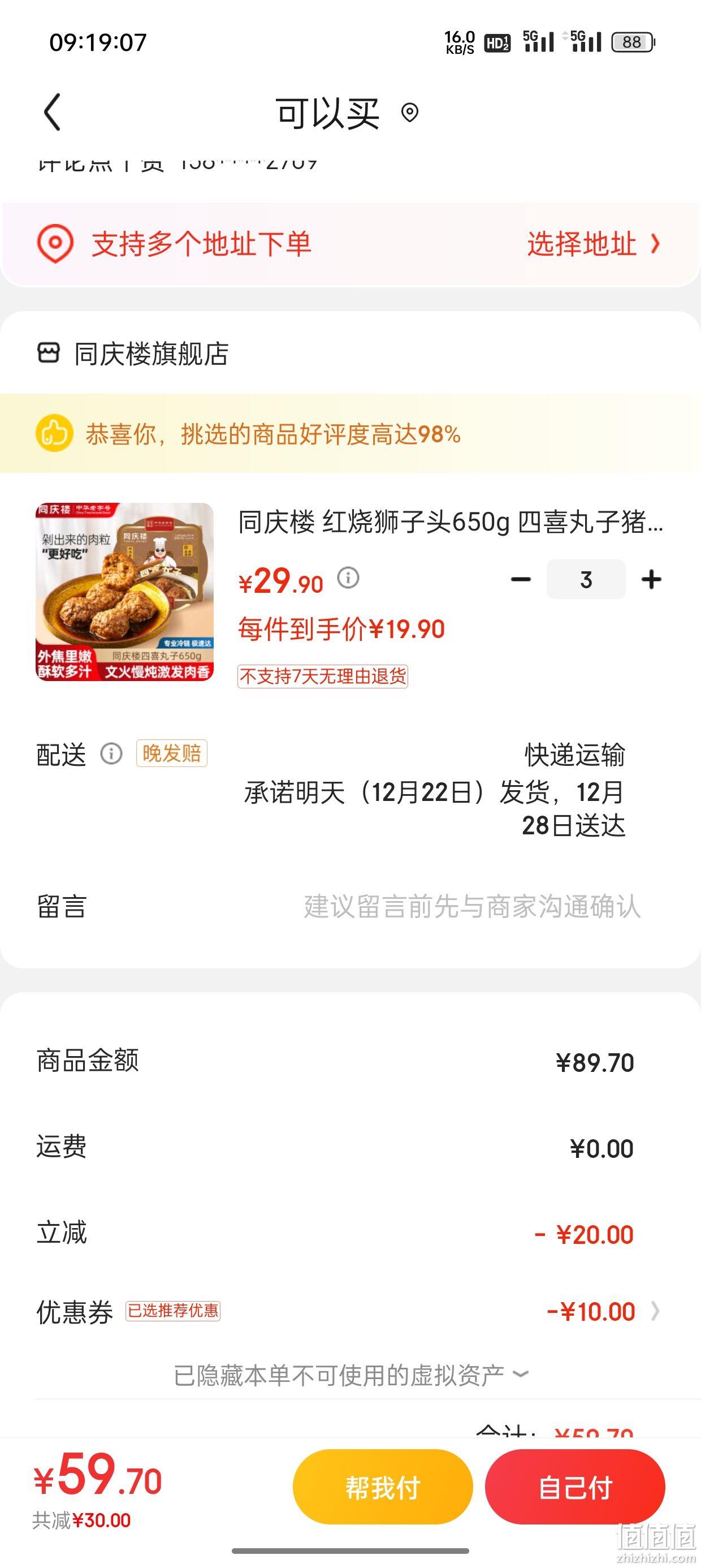Tap the info icon next to 配送
Screen dimensions: 701x1568
click(111, 753)
